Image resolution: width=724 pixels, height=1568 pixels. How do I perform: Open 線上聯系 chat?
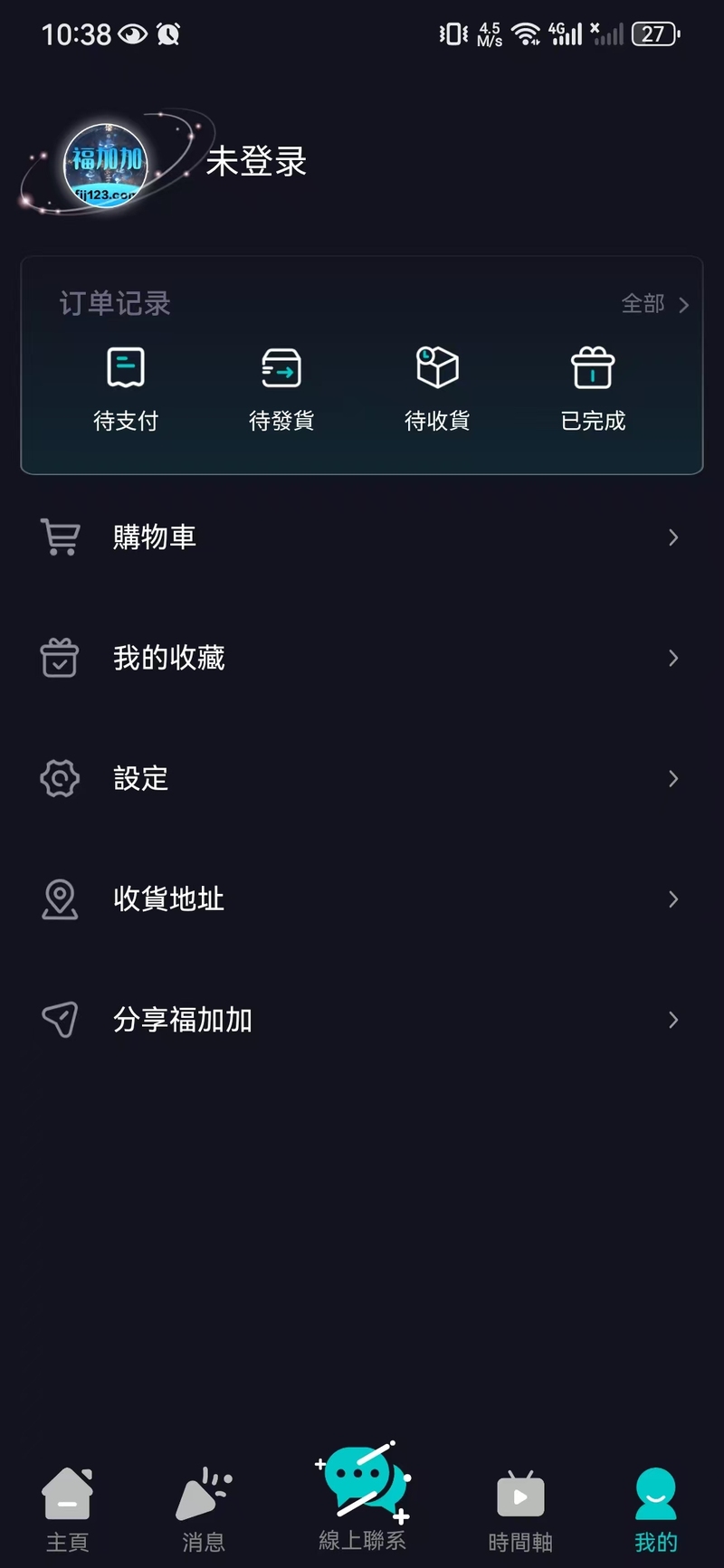coord(362,1497)
